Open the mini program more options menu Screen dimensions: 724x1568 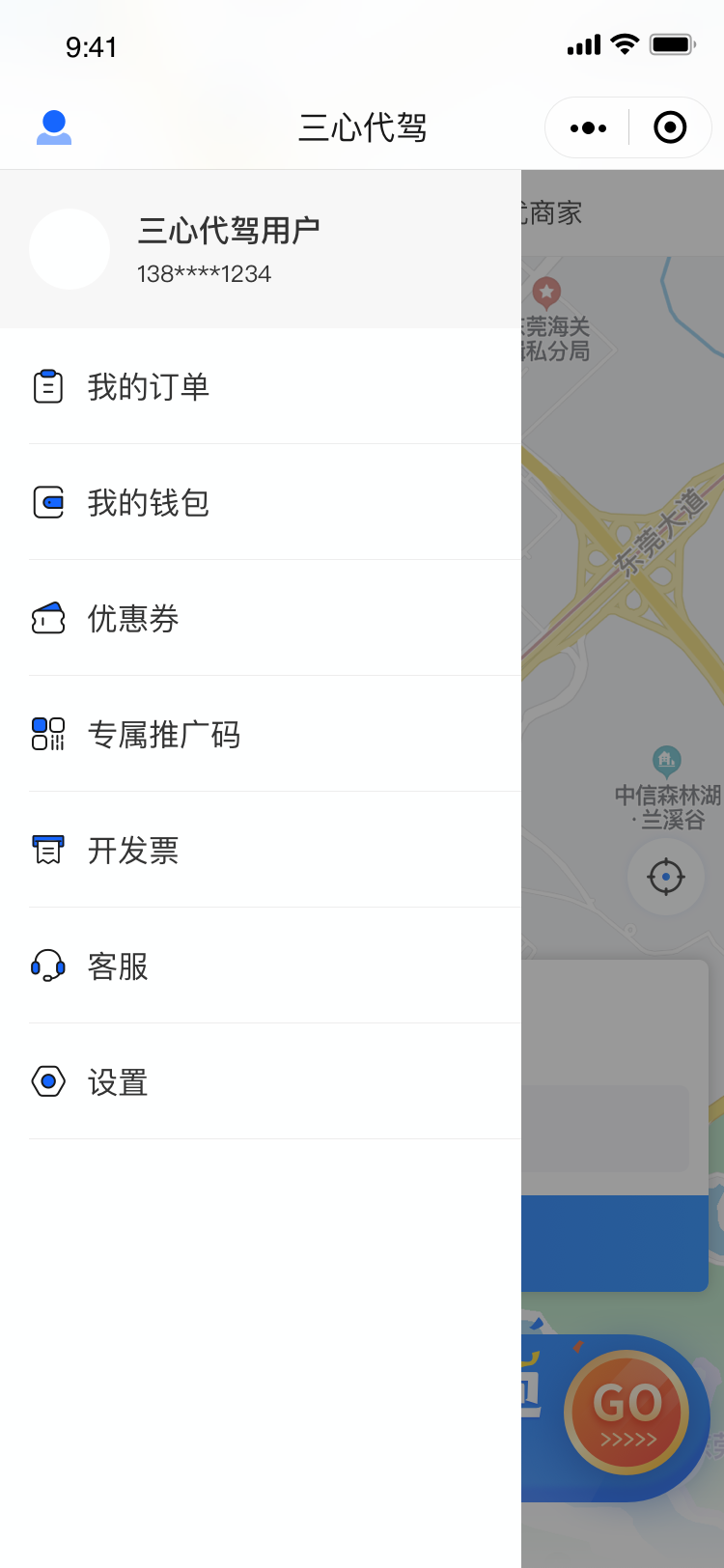coord(588,127)
